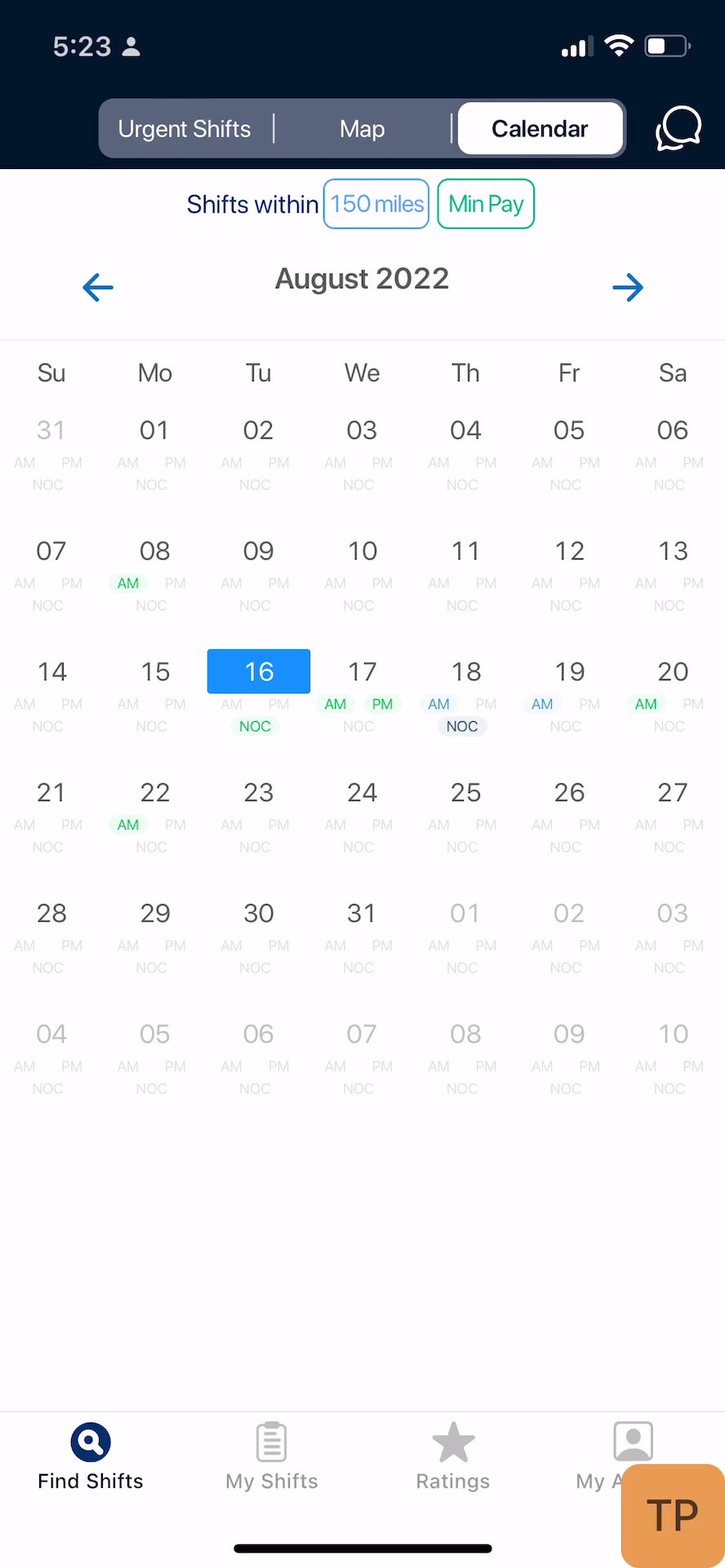Open the My Shifts tab

tap(271, 1456)
